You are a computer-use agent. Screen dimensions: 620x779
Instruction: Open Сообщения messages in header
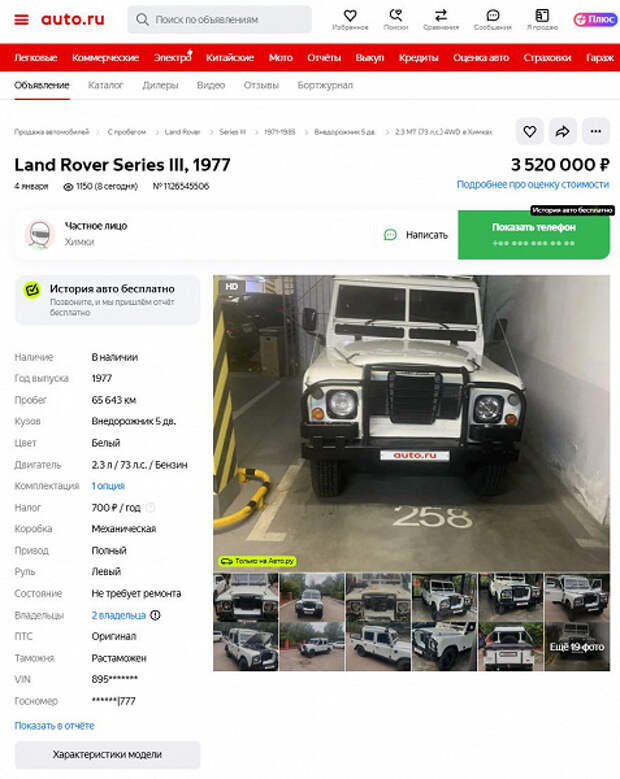493,19
